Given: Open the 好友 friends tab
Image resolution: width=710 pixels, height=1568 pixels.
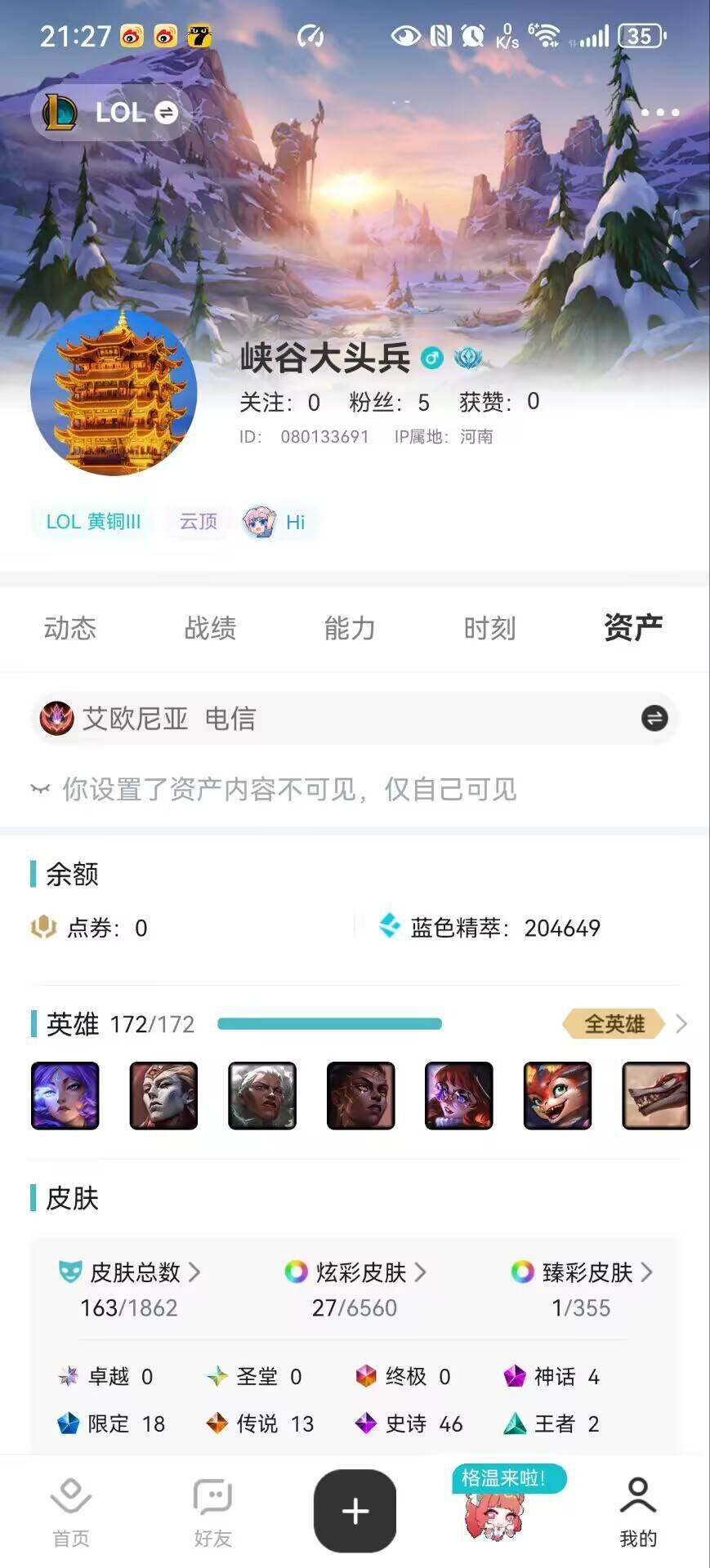Looking at the screenshot, I should coord(212,1512).
